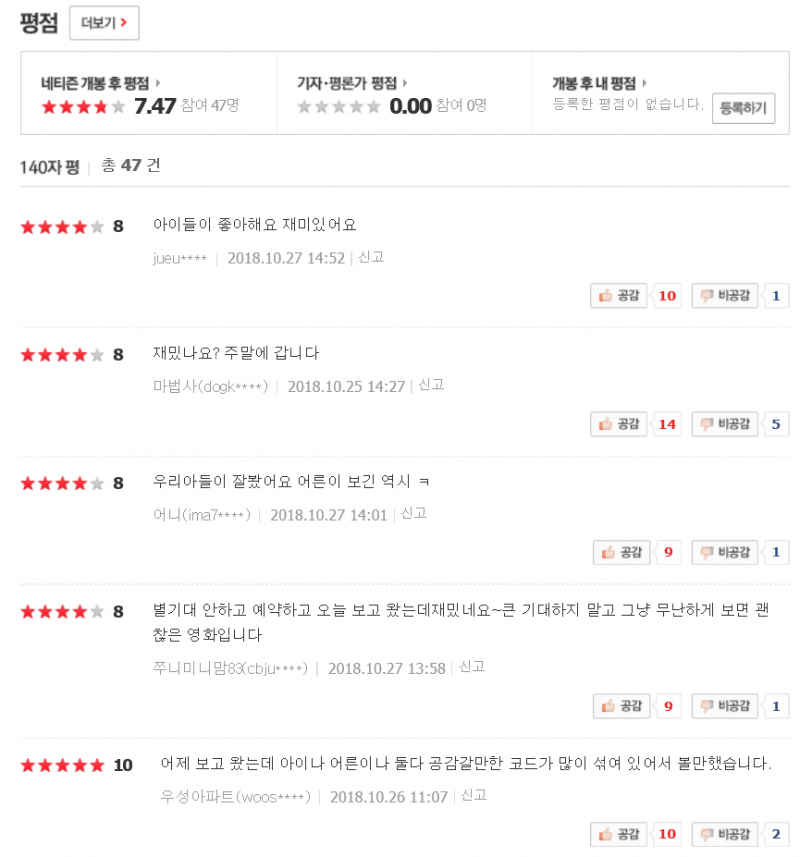This screenshot has height=857, width=800.
Task: Dislike 마법사's review with 비공감
Action: (725, 424)
